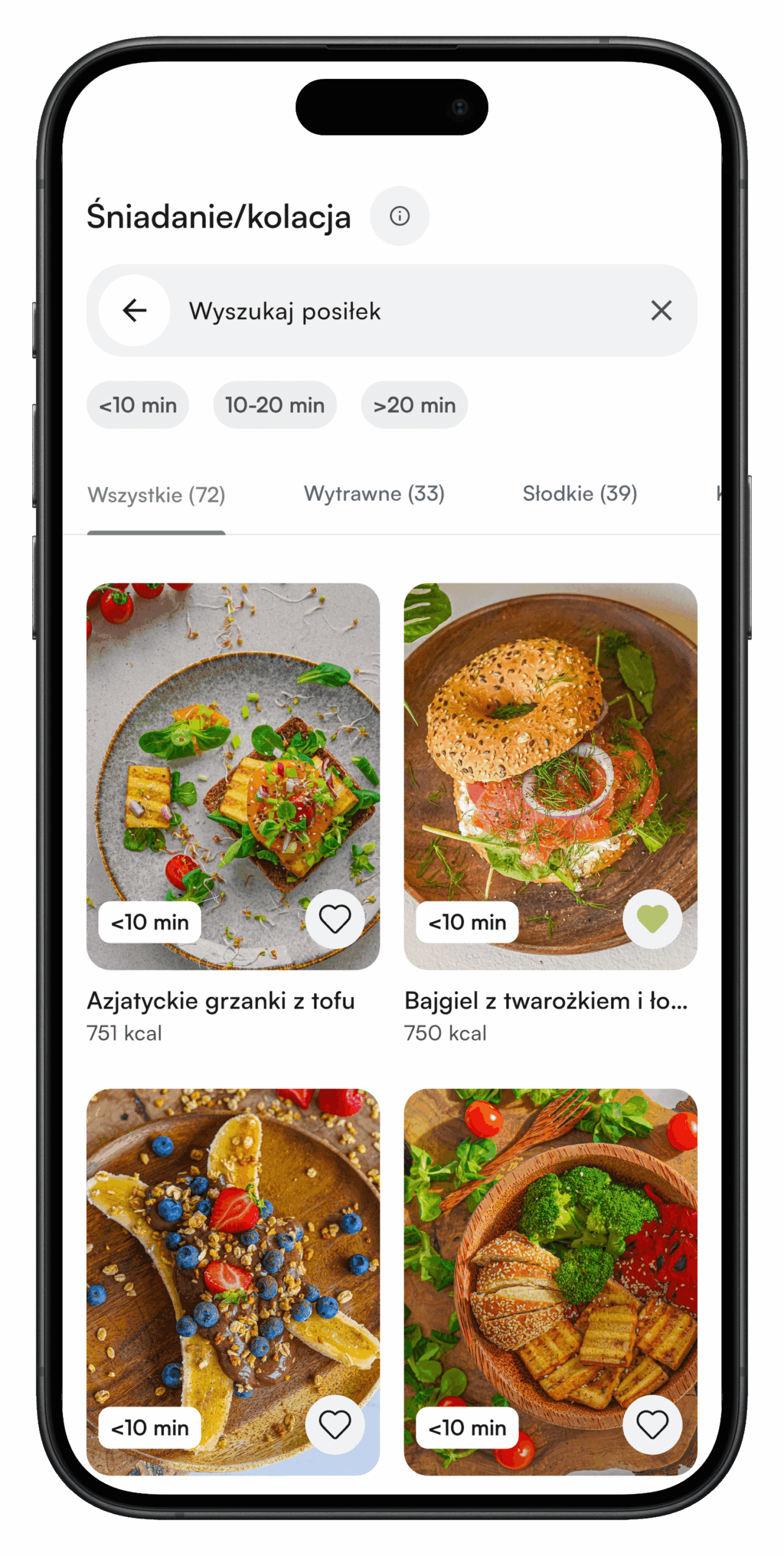Select the 10-20 min filter chip
This screenshot has width=784, height=1556.
[x=275, y=405]
